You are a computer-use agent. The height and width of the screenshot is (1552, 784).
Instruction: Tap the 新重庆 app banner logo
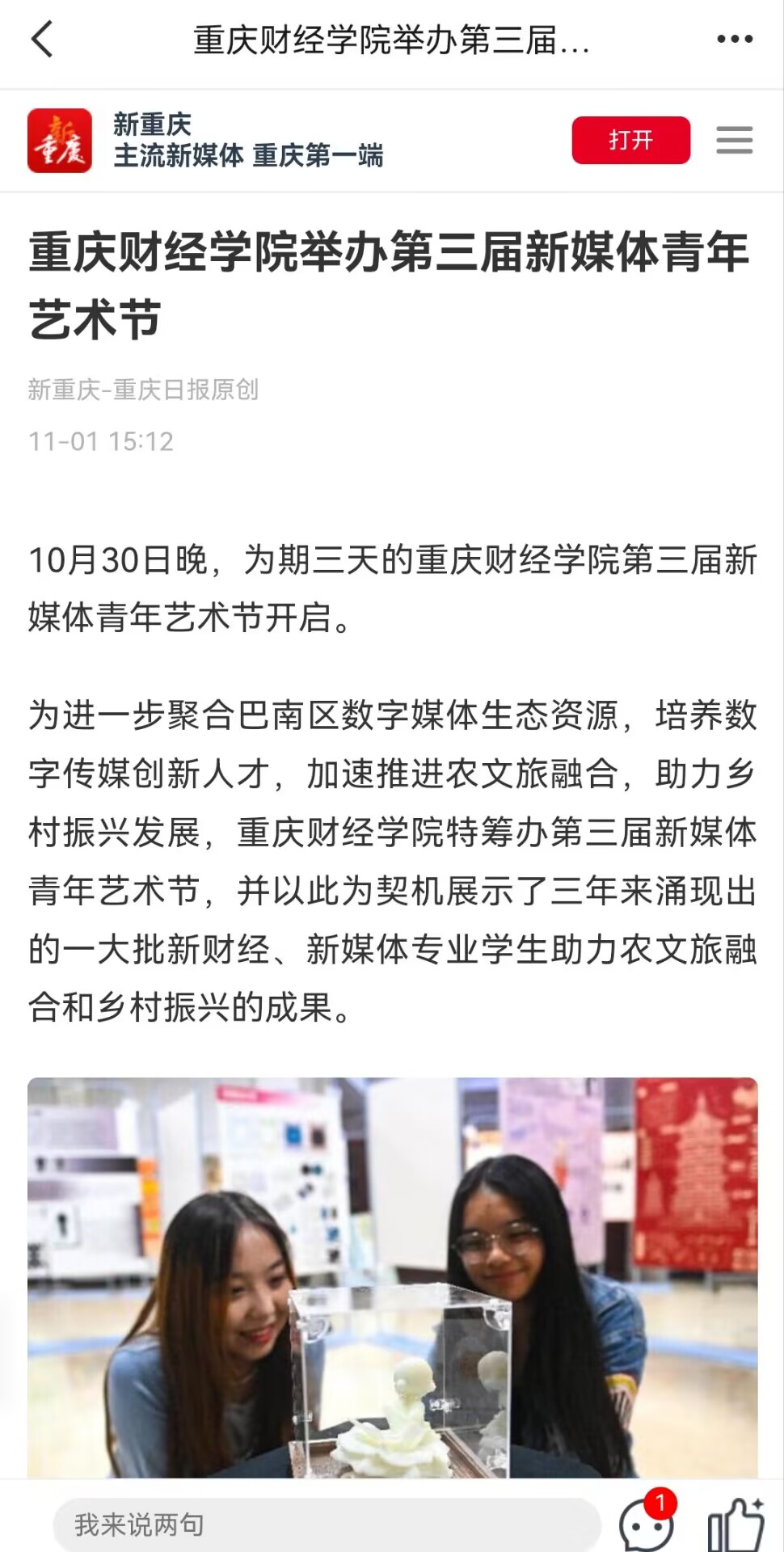(x=60, y=141)
